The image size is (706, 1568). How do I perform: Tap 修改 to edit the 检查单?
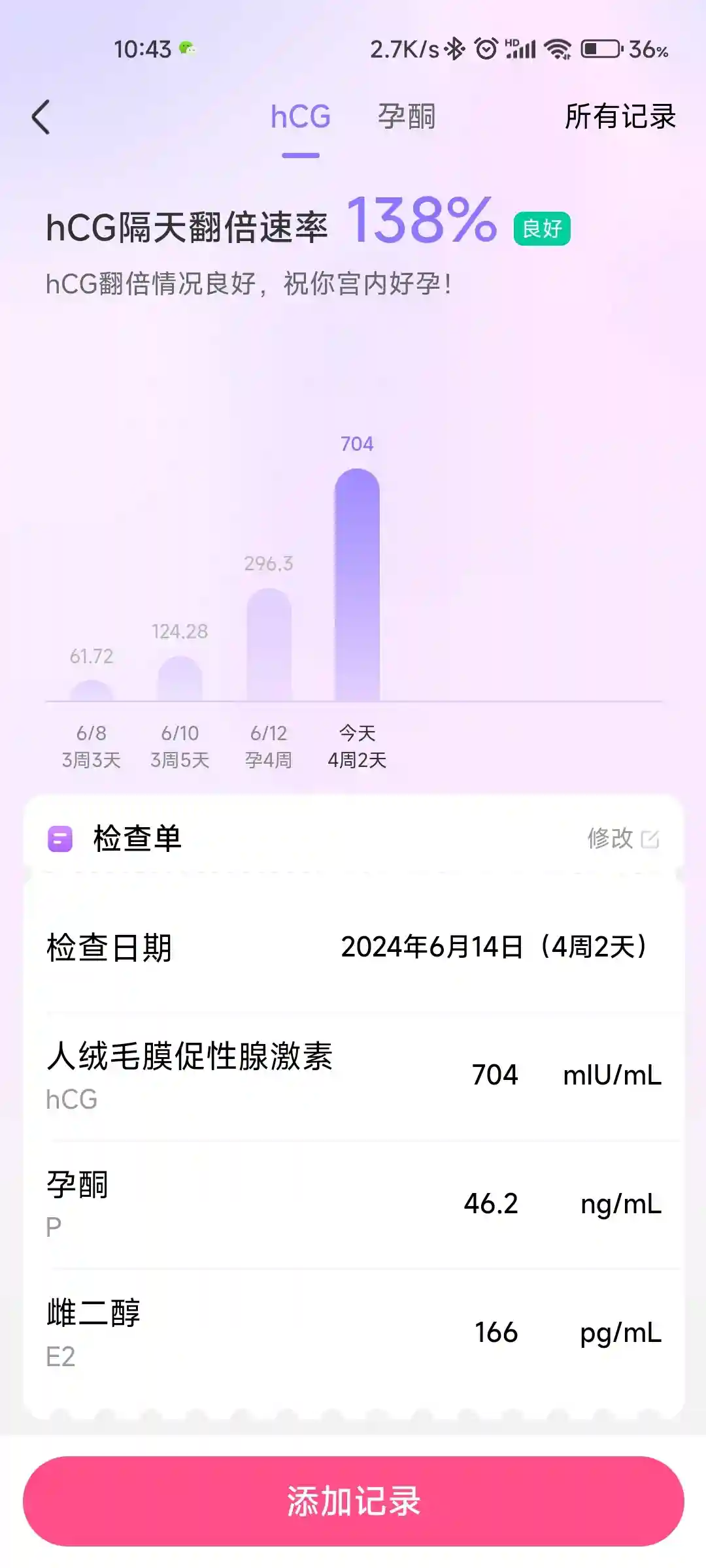tap(622, 838)
